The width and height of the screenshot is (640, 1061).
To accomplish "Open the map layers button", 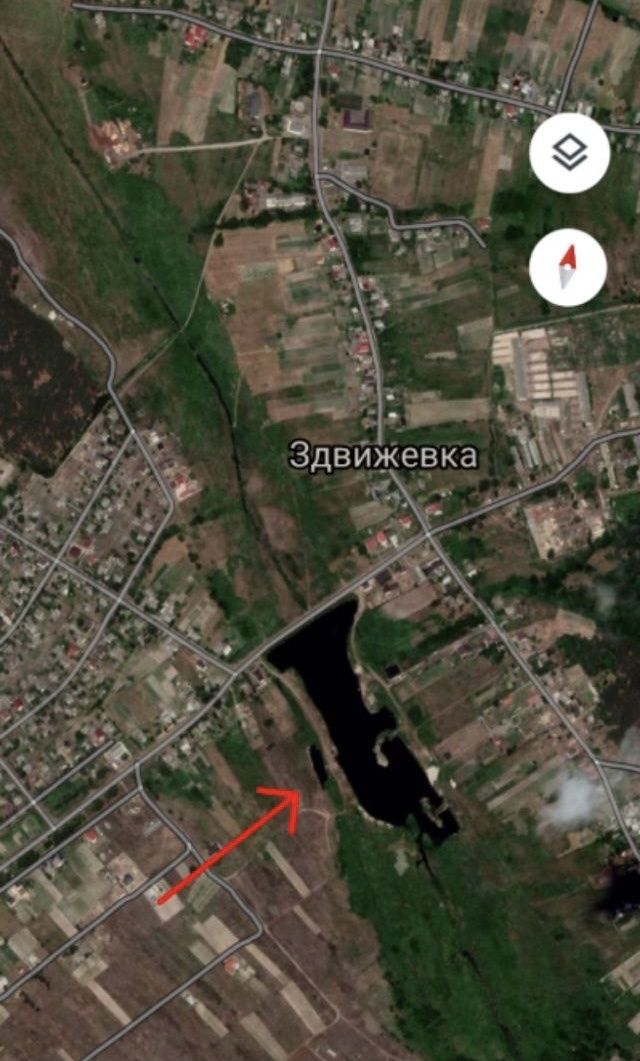I will [x=570, y=153].
